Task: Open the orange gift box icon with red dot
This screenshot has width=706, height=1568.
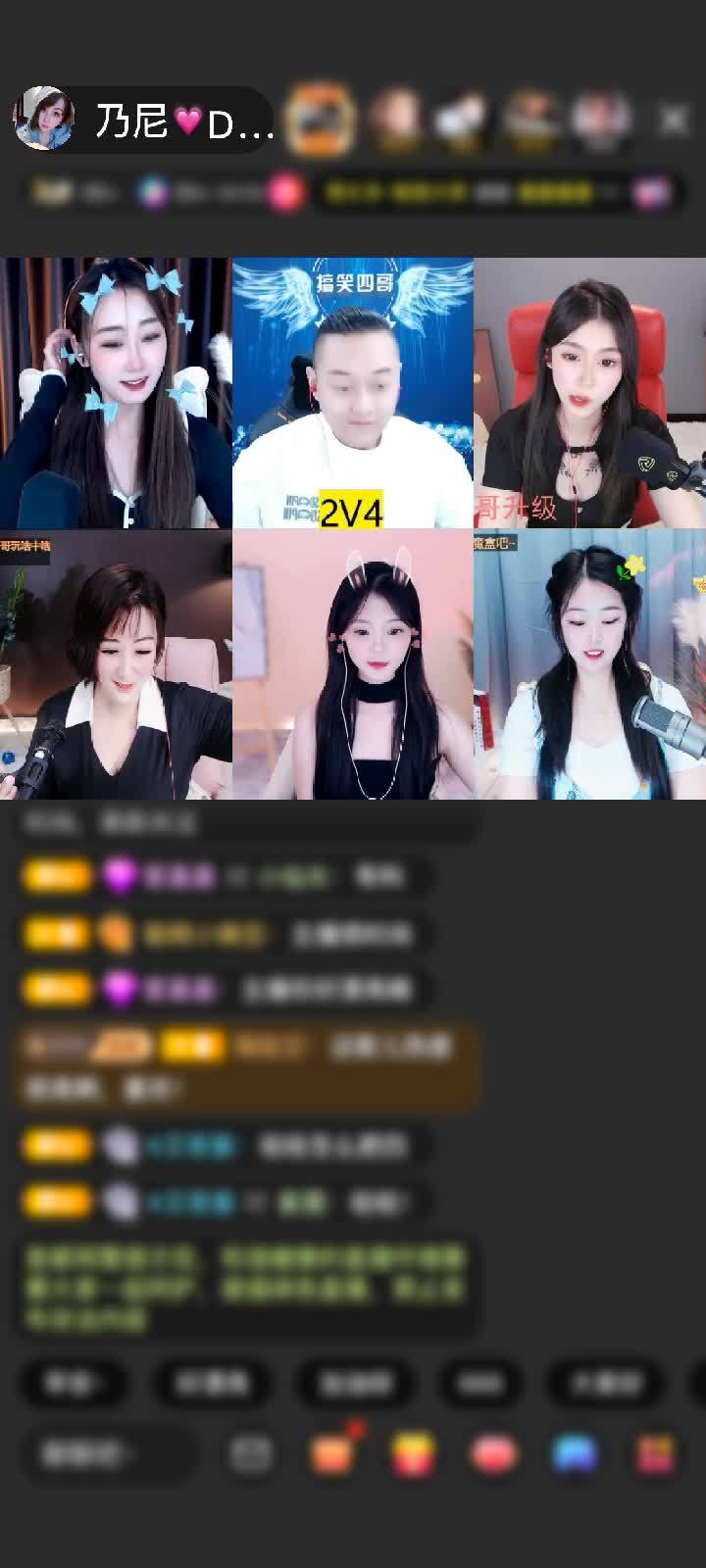Action: pyautogui.click(x=332, y=1454)
